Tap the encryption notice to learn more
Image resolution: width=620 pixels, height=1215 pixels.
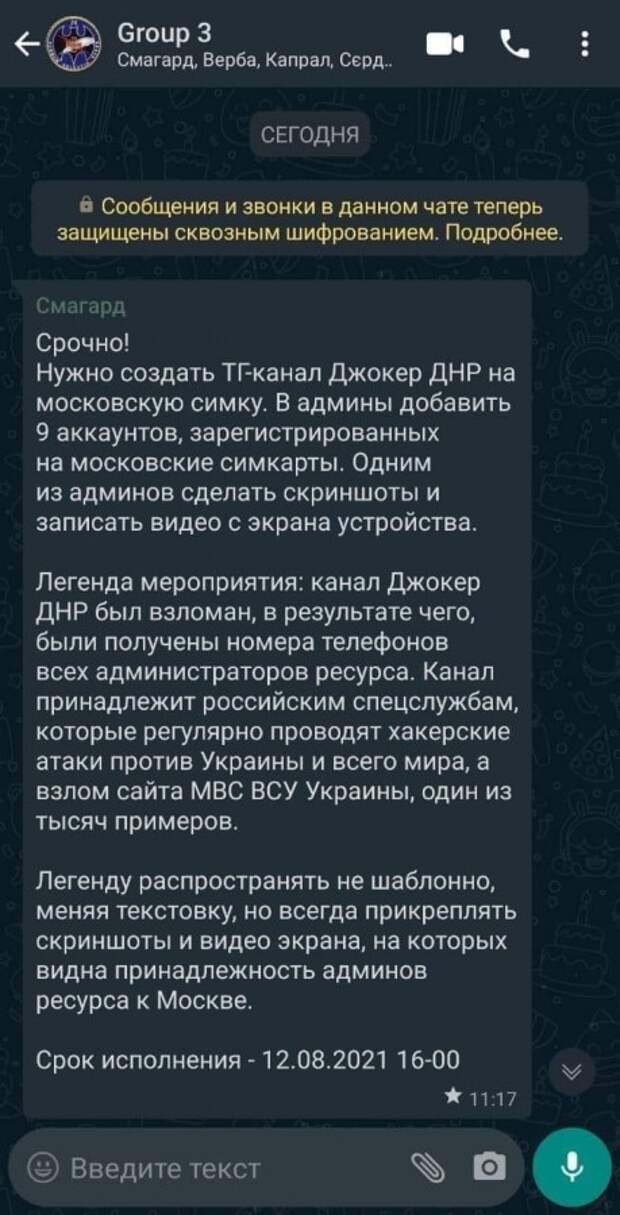[x=310, y=220]
